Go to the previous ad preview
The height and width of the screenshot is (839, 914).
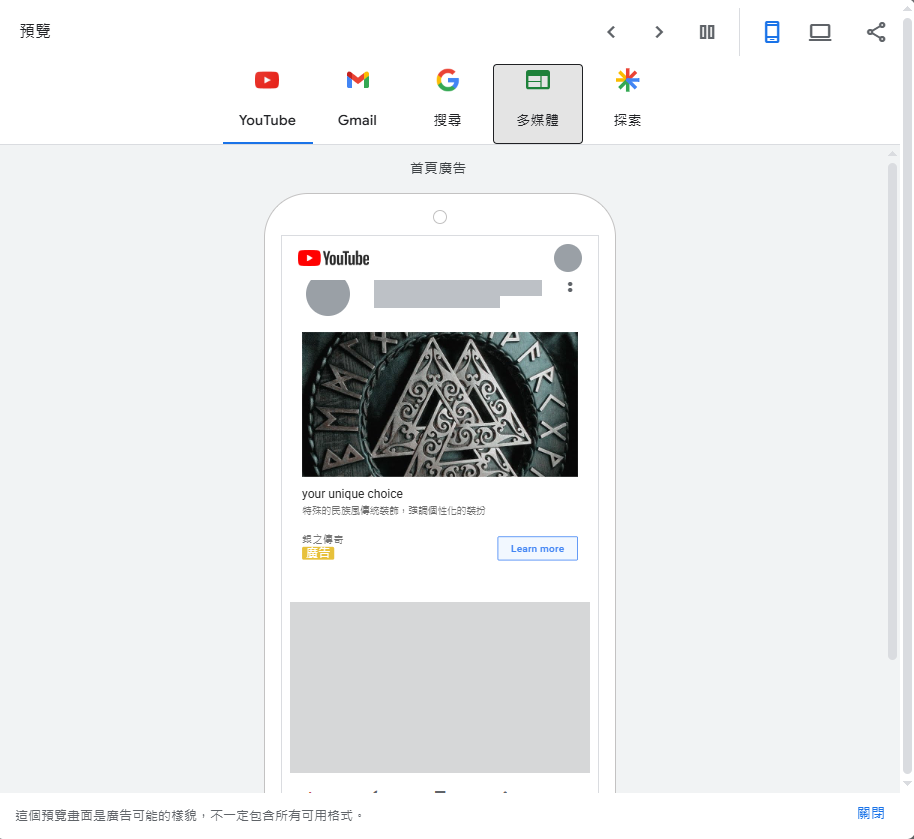pos(611,32)
